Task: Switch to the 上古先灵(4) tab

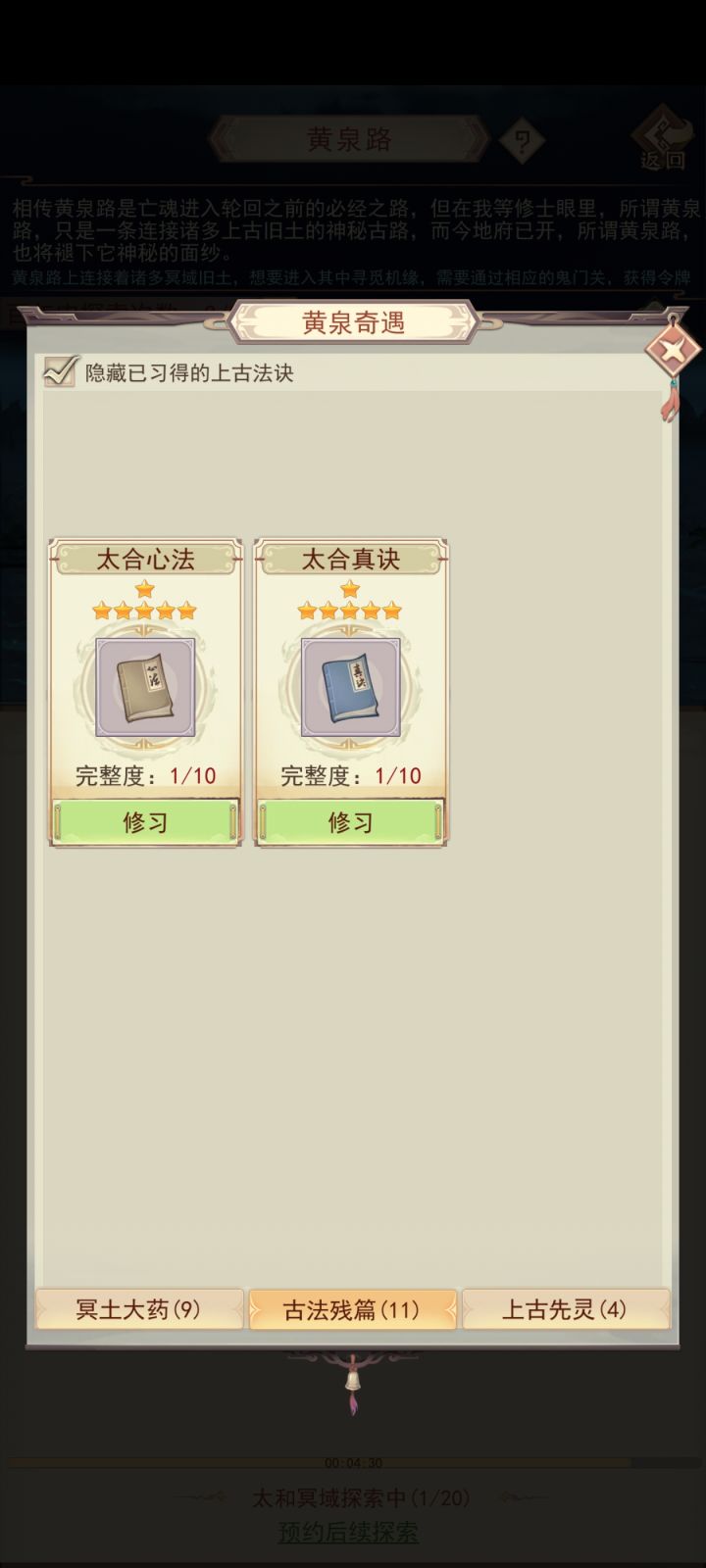Action: 567,1309
